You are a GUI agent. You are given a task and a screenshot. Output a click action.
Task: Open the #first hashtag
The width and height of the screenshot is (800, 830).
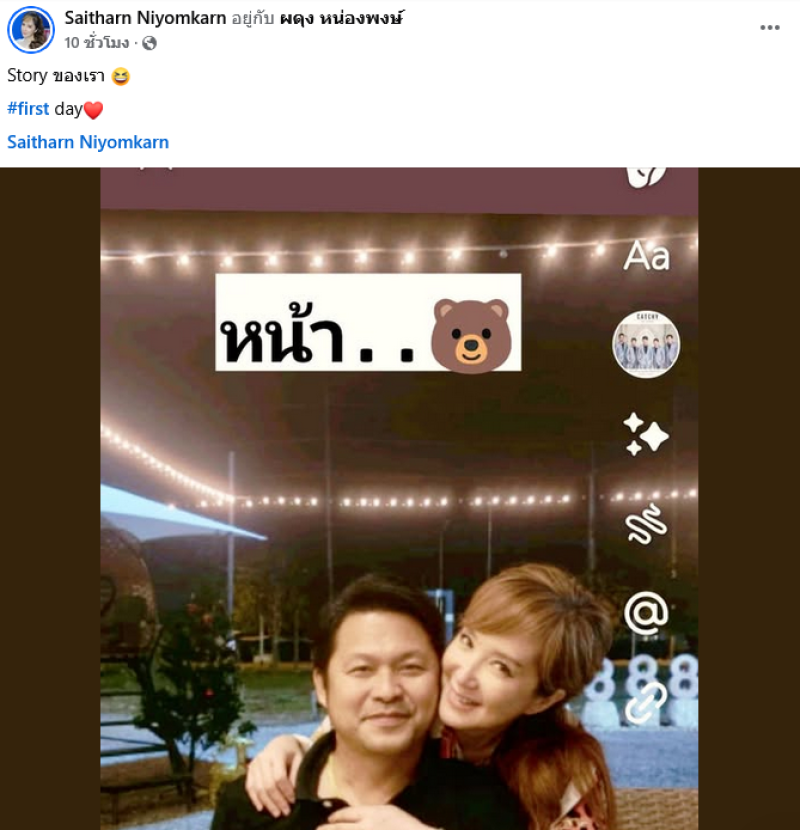(28, 109)
